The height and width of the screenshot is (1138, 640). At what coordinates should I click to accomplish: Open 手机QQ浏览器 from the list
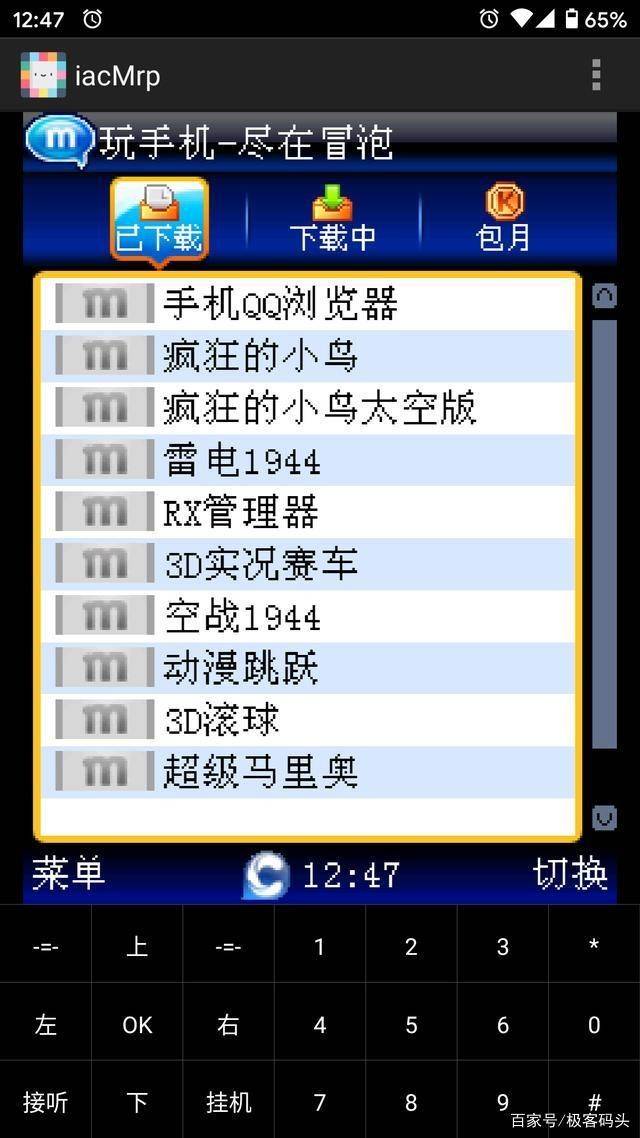(x=280, y=303)
